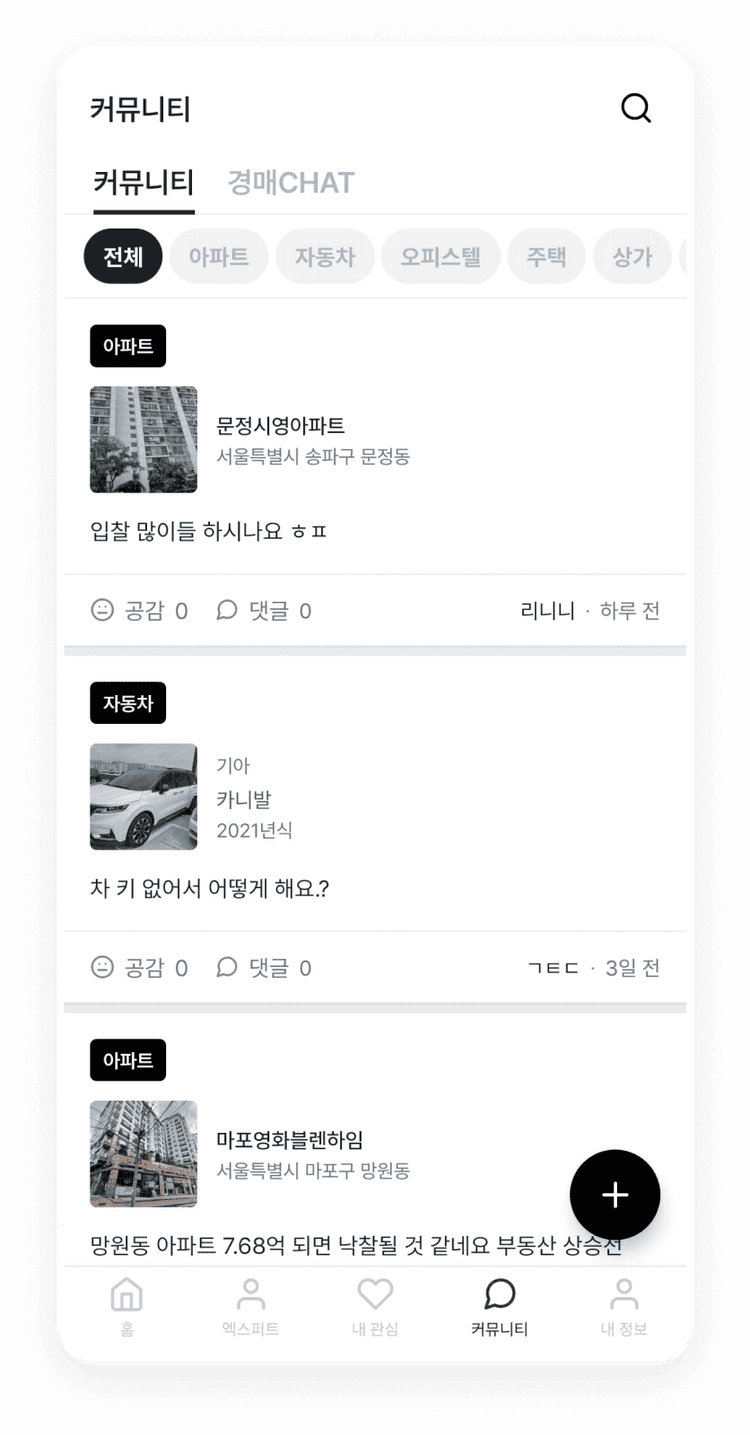Select the 커뮤니티 top tab

click(x=144, y=183)
